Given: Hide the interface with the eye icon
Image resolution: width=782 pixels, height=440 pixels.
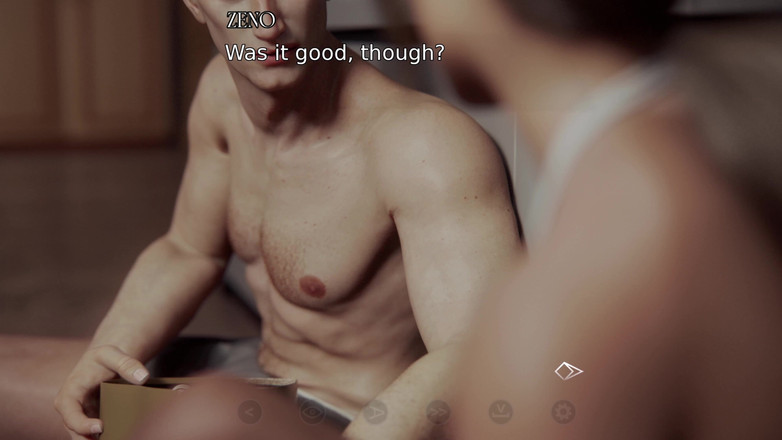Looking at the screenshot, I should [x=312, y=412].
